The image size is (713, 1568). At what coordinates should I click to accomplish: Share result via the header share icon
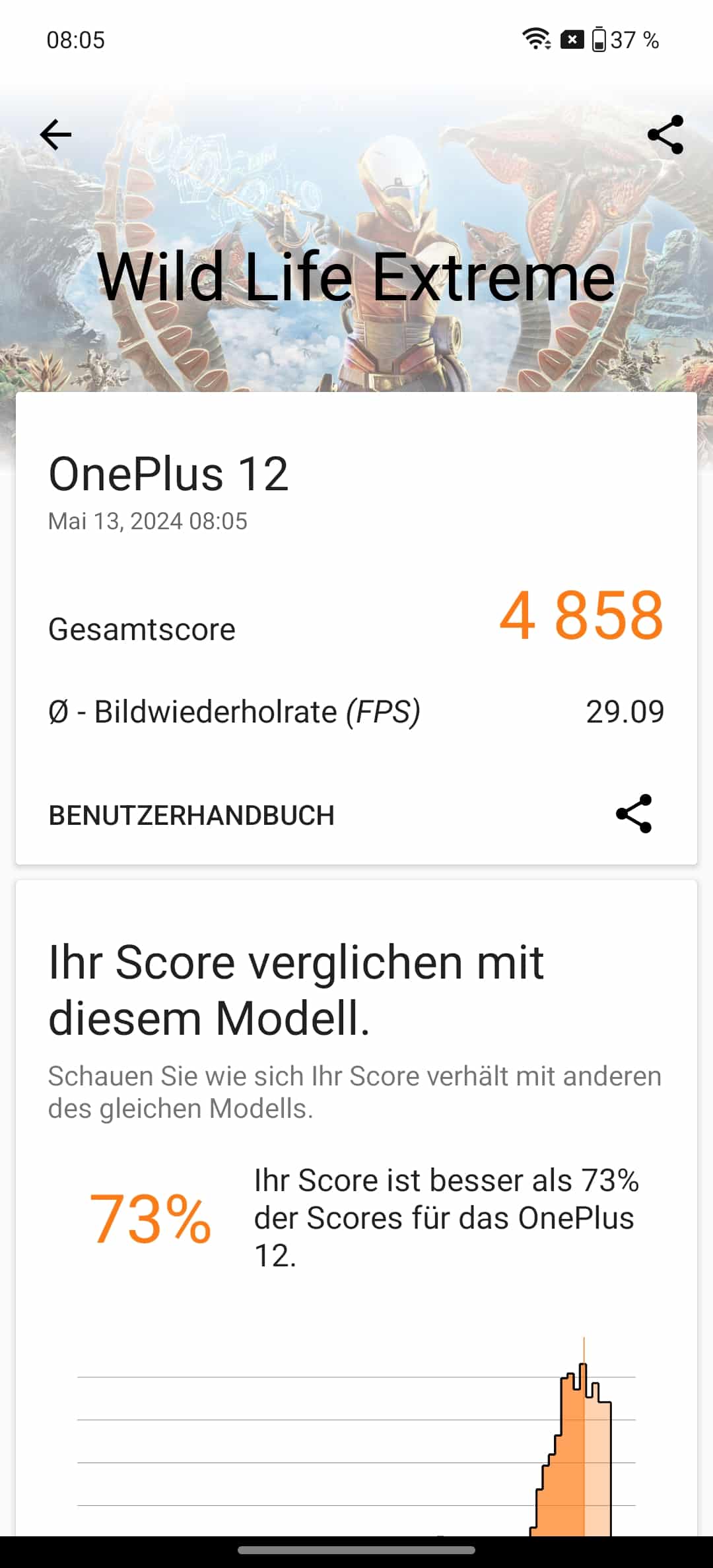(665, 135)
